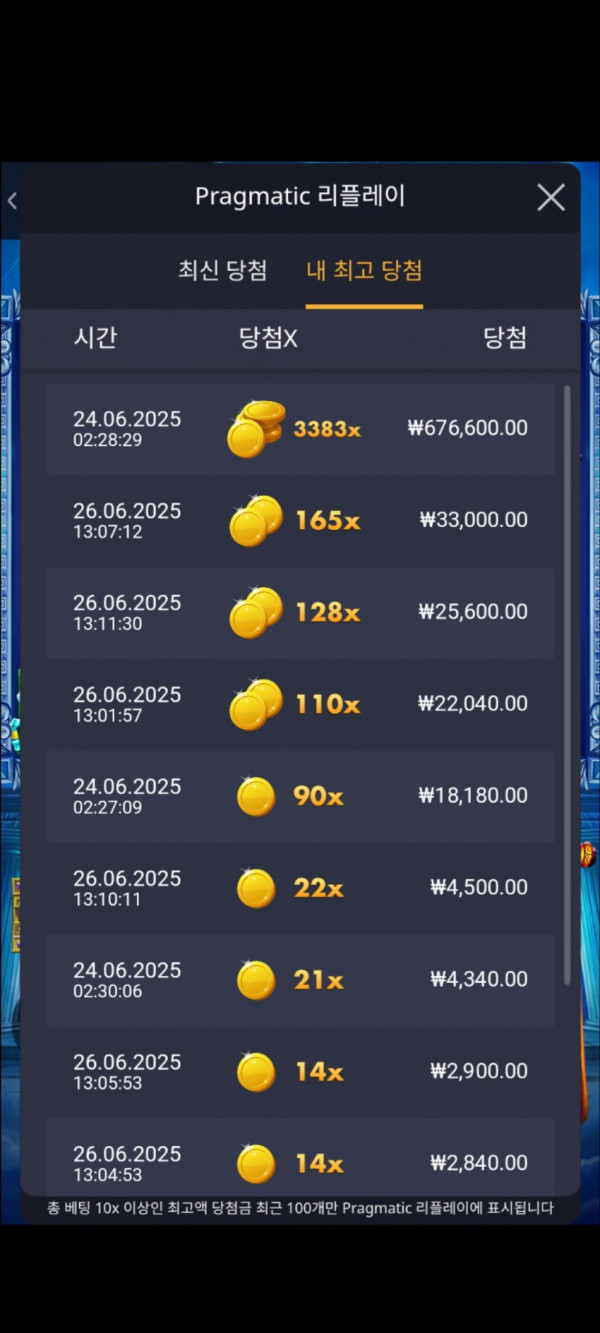Select the 내 최고 당첨 tab
The height and width of the screenshot is (1333, 600).
click(364, 270)
